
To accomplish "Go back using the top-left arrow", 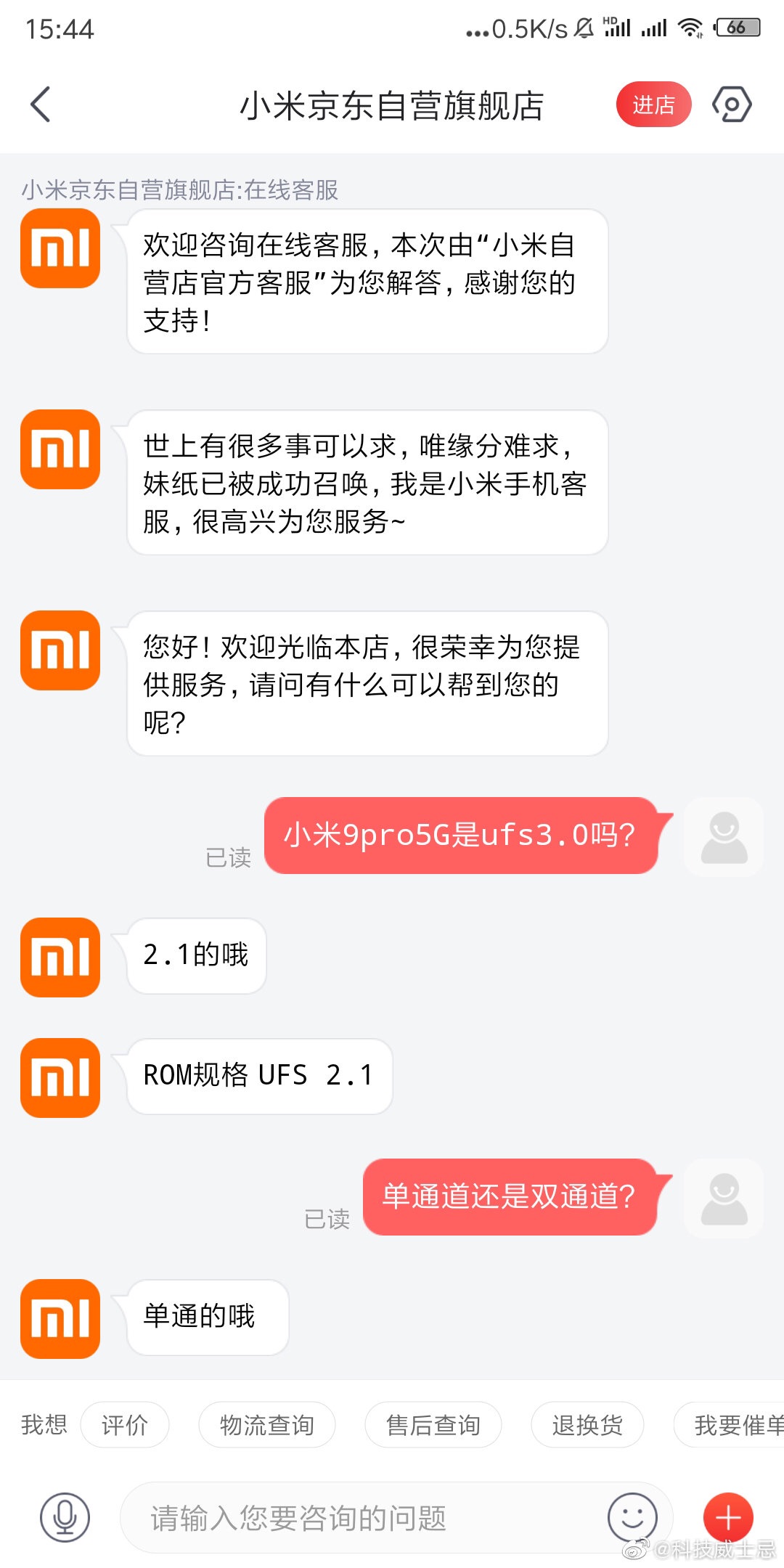I will [41, 105].
